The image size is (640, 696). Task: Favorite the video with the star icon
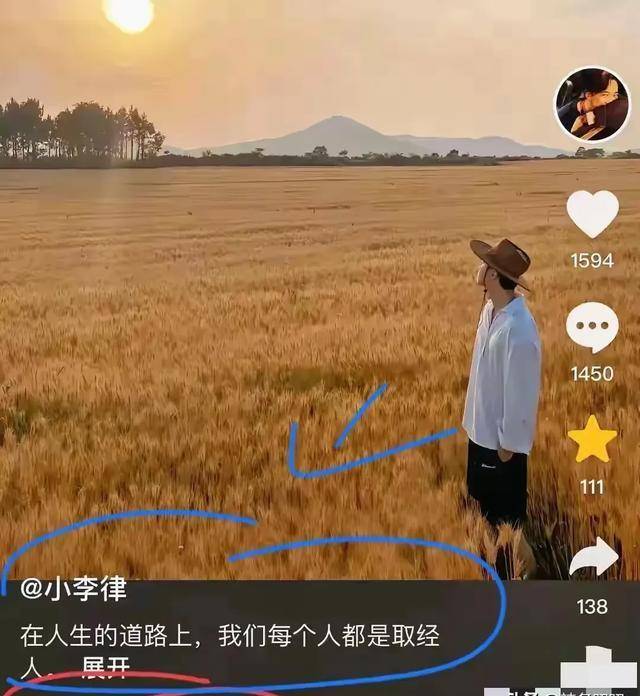tap(592, 440)
